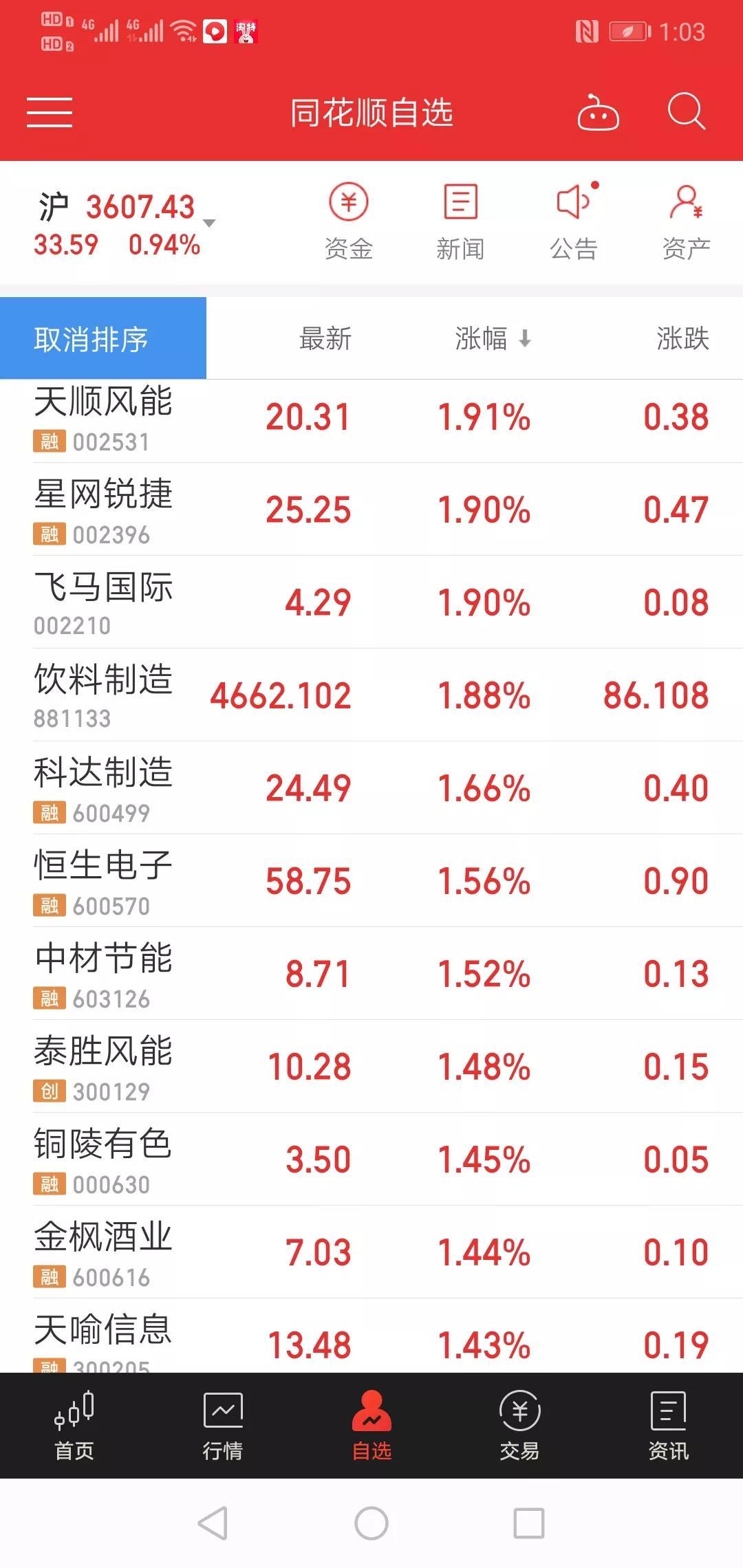Switch to the 交易 tab
Screen dimensions: 743x1568
[520, 1425]
